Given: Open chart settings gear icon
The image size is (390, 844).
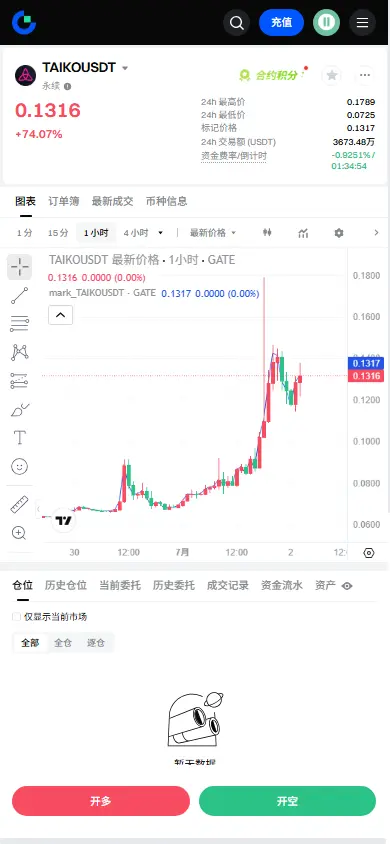Looking at the screenshot, I should pyautogui.click(x=338, y=233).
